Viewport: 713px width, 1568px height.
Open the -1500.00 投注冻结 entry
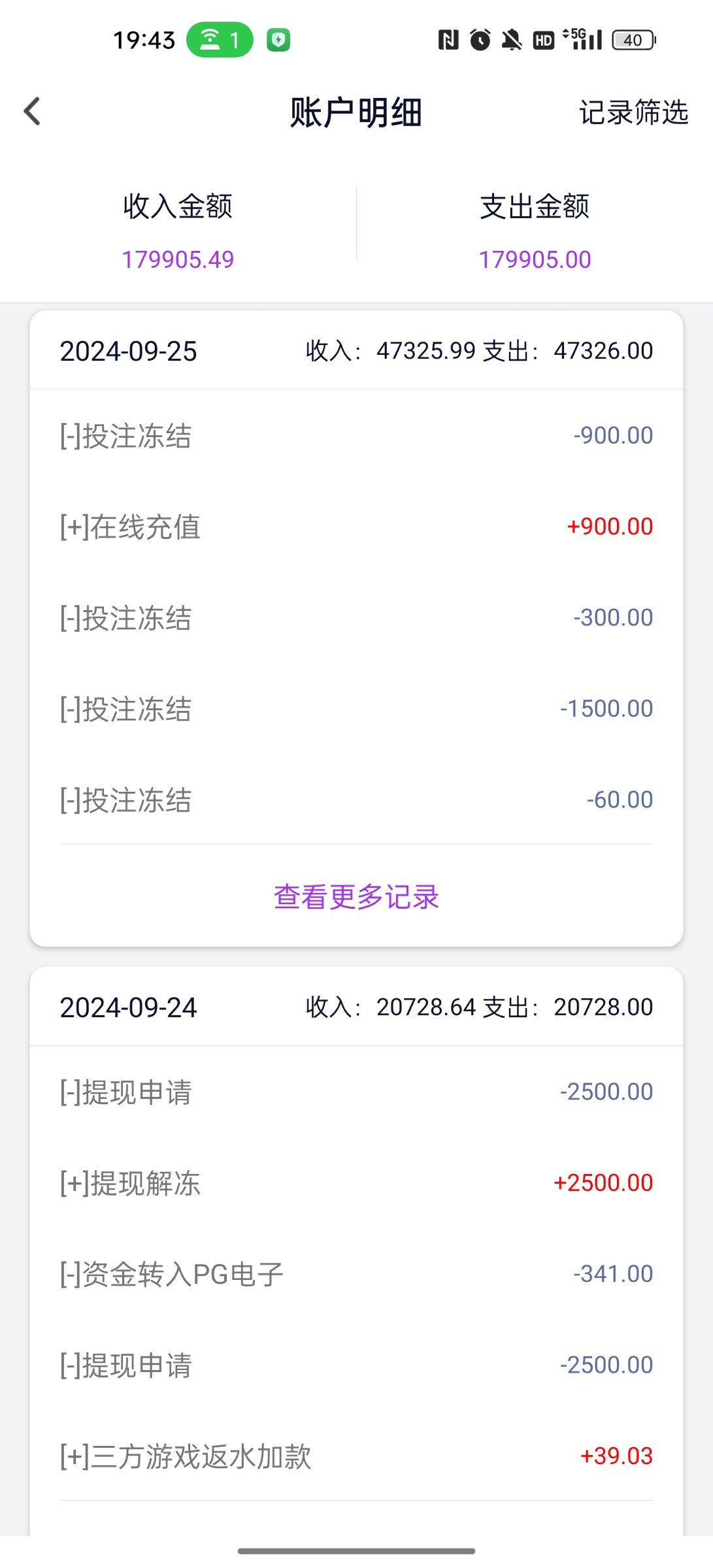click(x=356, y=709)
